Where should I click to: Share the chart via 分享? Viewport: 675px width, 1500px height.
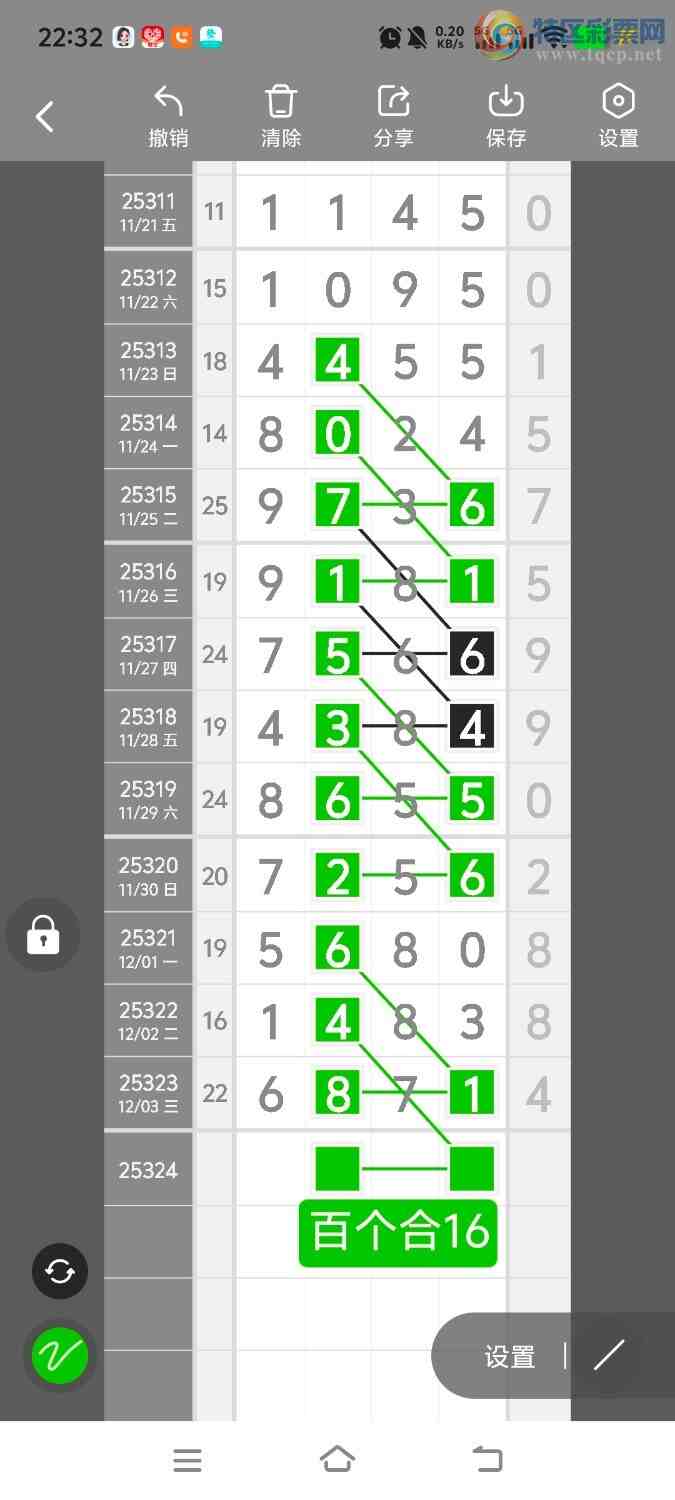(x=393, y=117)
